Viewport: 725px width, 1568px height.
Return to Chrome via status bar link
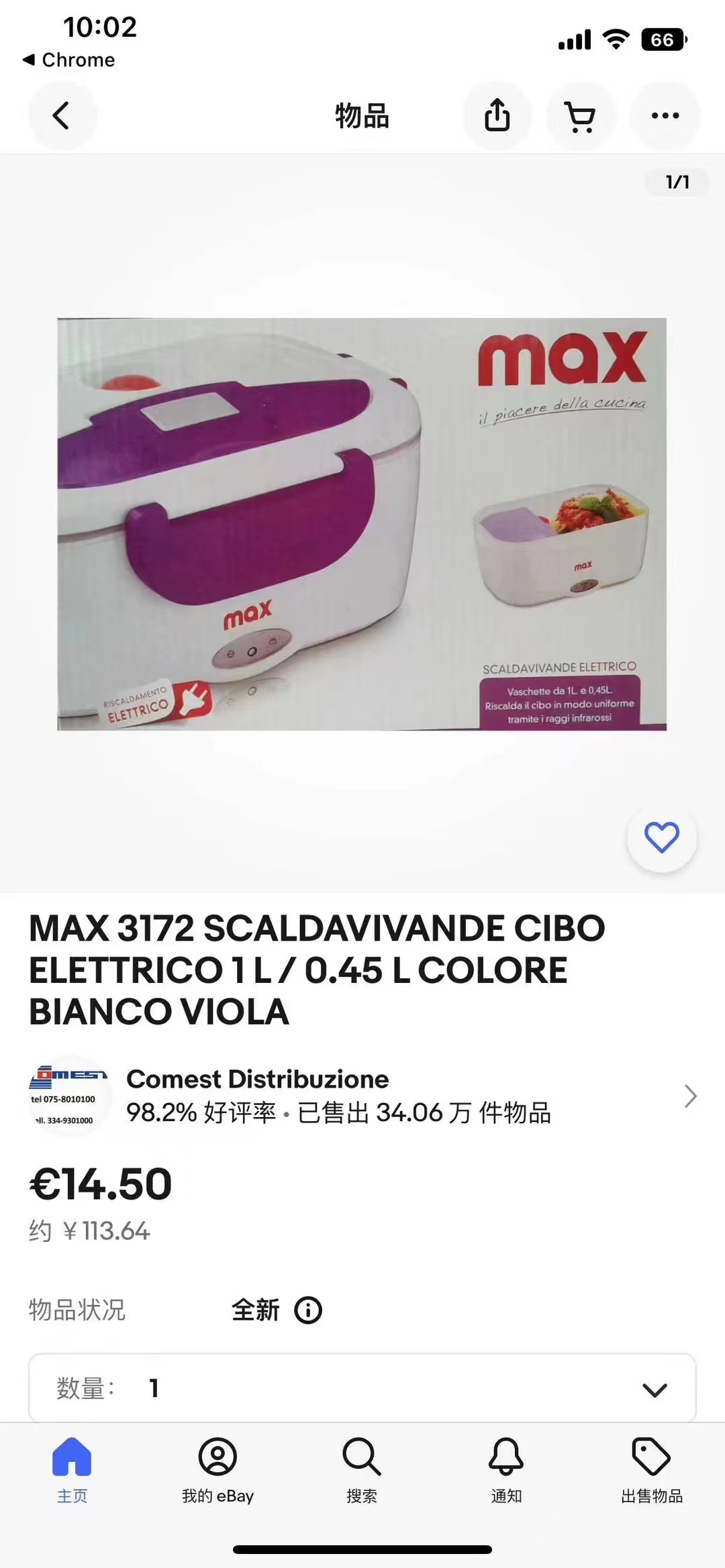tap(69, 60)
